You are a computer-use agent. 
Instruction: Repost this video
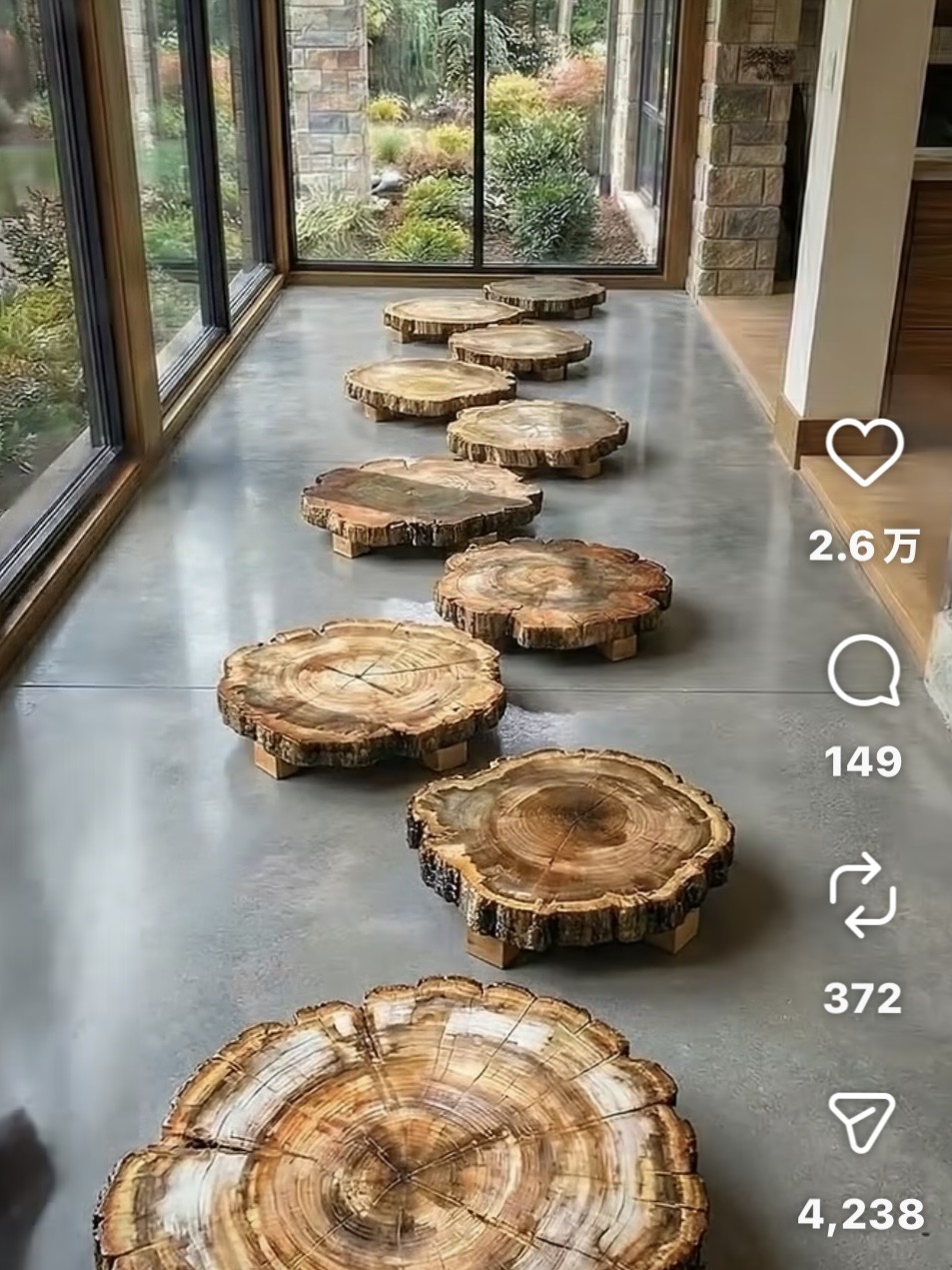(x=863, y=894)
